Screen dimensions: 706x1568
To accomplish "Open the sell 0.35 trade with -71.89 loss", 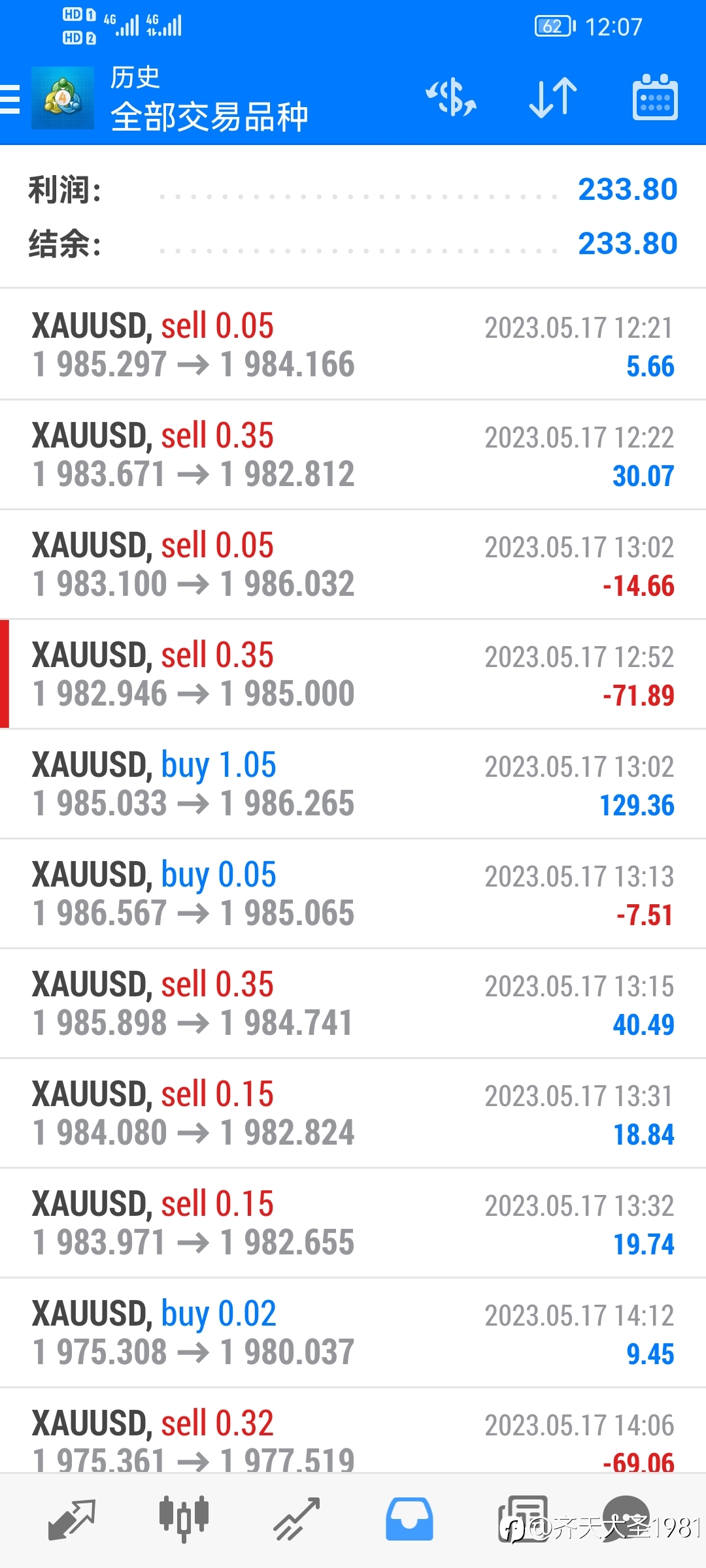I will click(353, 674).
